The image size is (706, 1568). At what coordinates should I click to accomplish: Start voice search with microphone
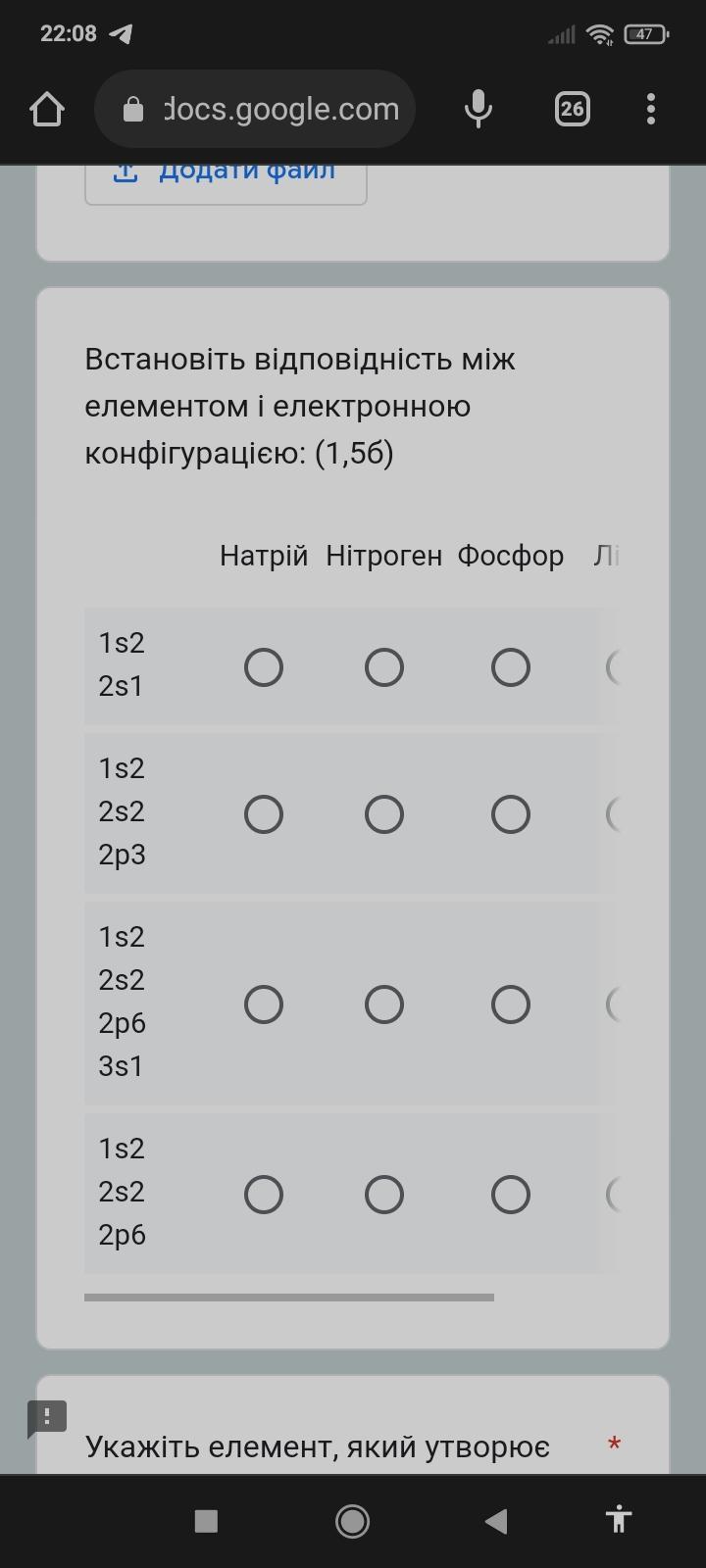tap(478, 109)
